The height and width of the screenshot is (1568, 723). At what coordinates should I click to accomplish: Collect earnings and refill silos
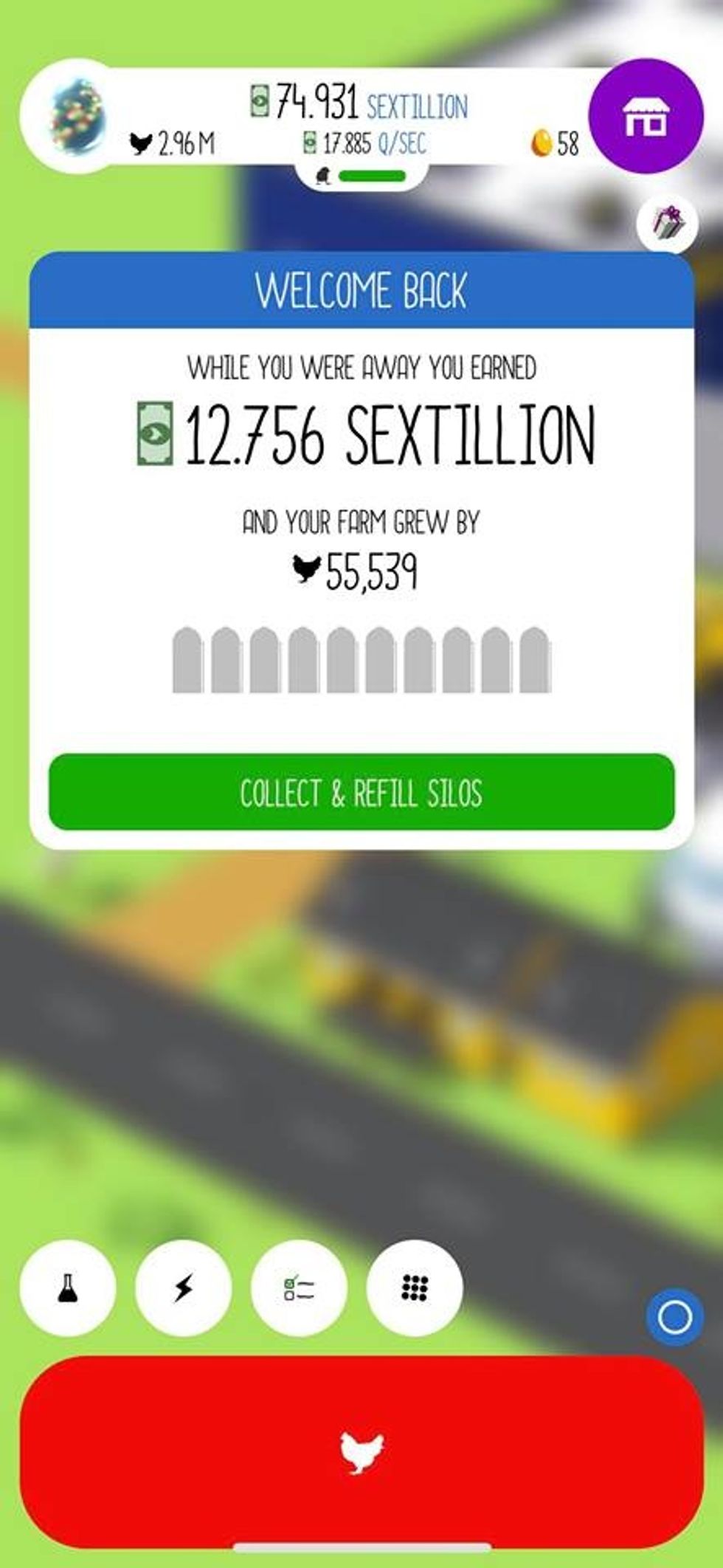361,792
